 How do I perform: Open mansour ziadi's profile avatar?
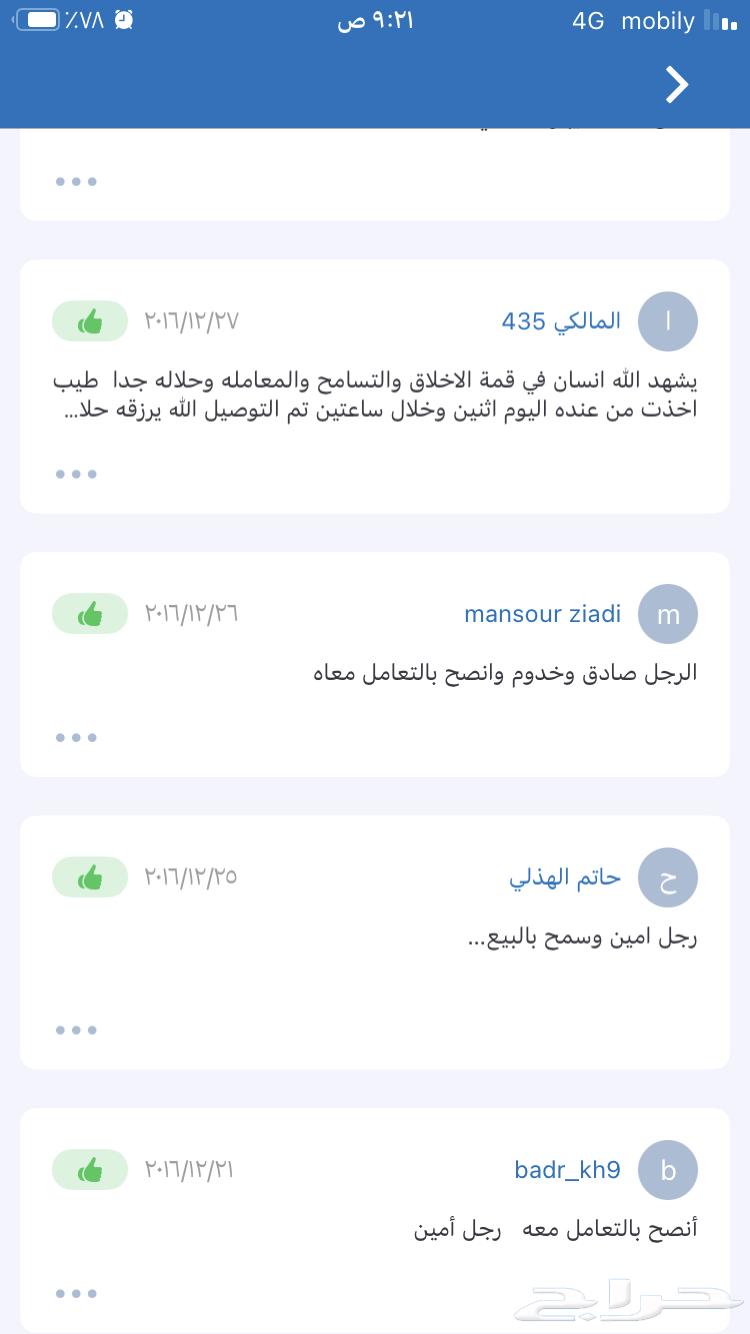[x=667, y=613]
